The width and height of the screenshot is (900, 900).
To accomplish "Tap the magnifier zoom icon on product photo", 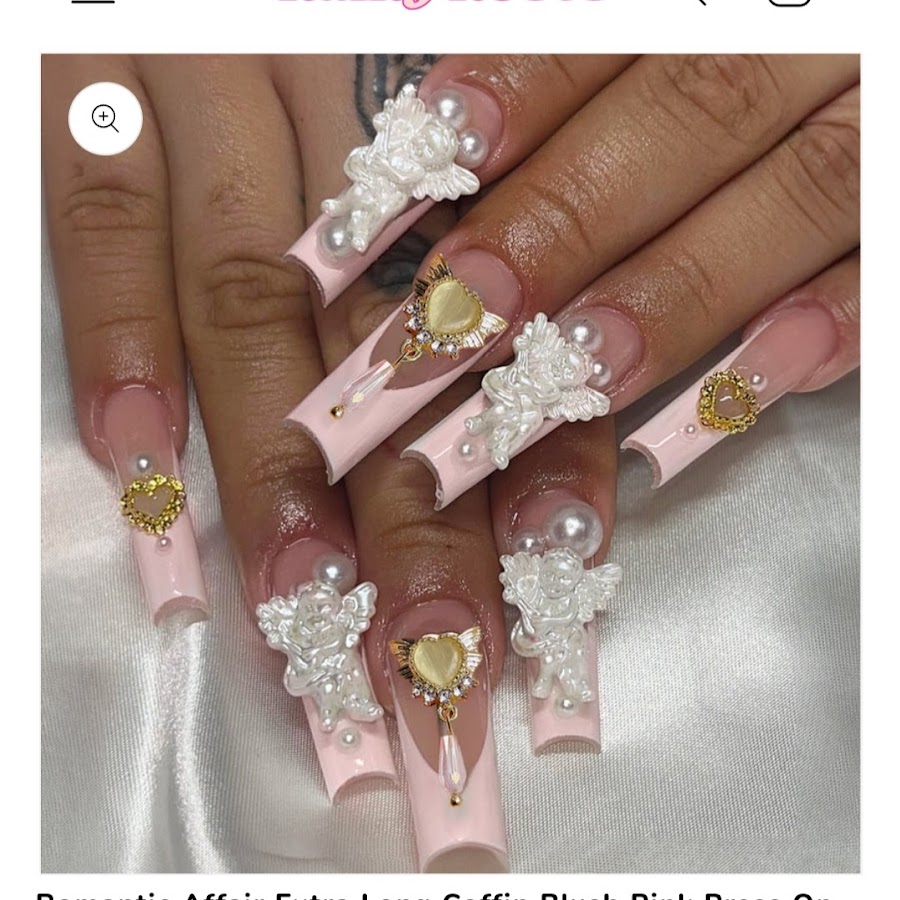I will [105, 119].
